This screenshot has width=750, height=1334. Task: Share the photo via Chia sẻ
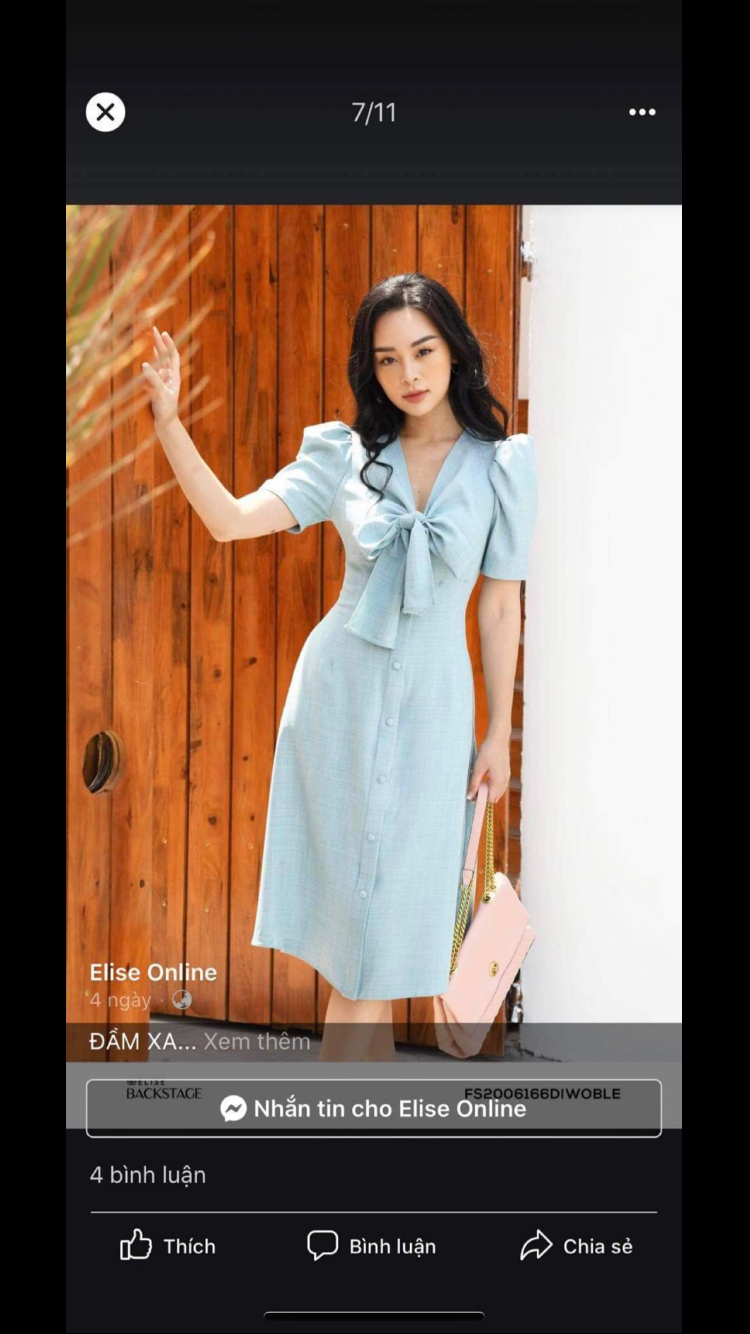point(577,1246)
